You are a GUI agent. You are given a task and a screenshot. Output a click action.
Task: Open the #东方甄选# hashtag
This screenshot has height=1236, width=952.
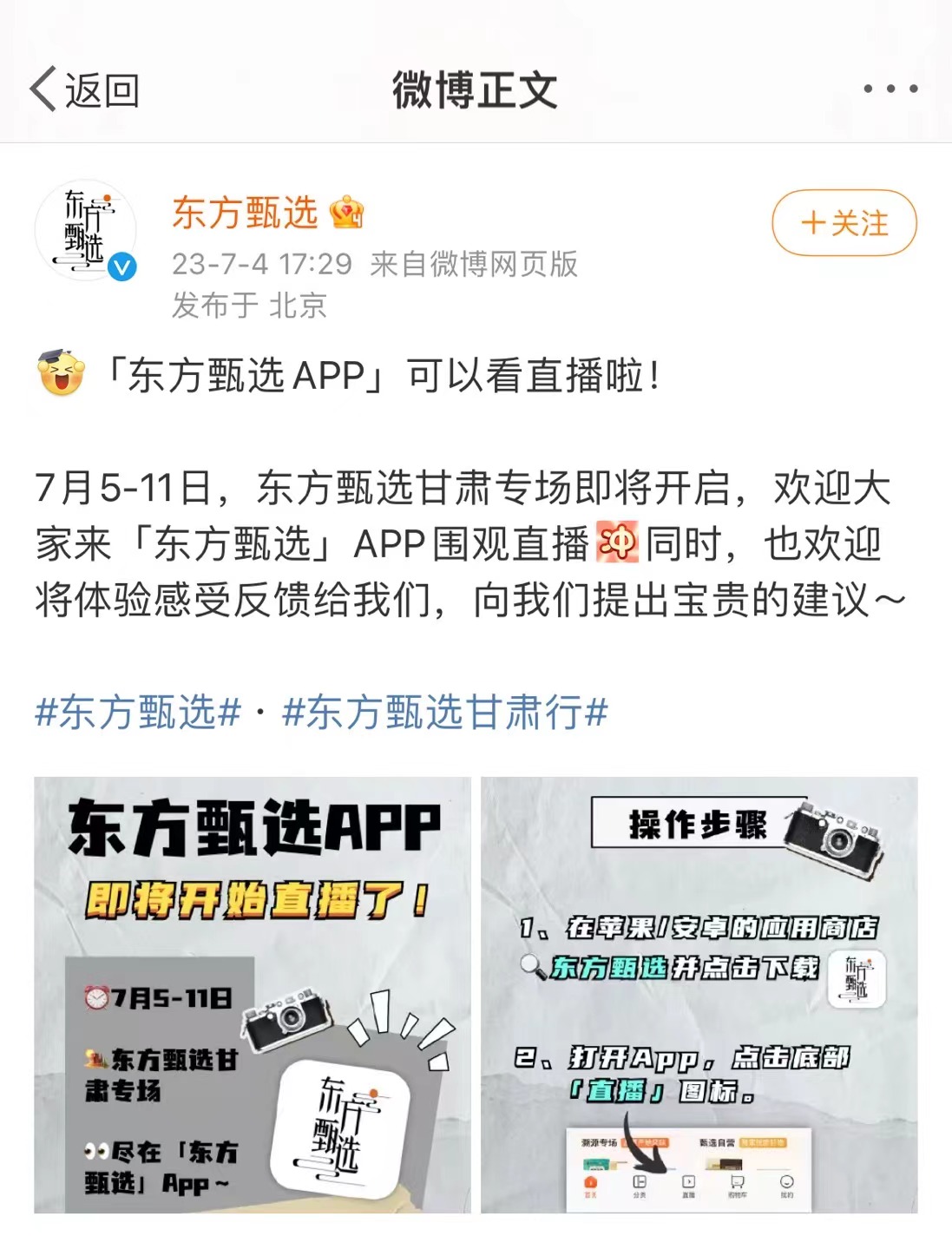click(x=137, y=713)
